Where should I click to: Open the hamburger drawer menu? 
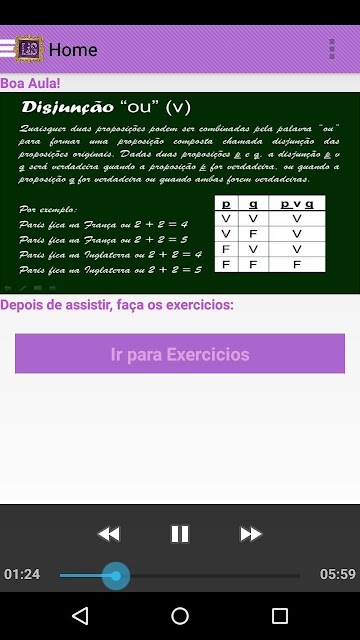7,49
